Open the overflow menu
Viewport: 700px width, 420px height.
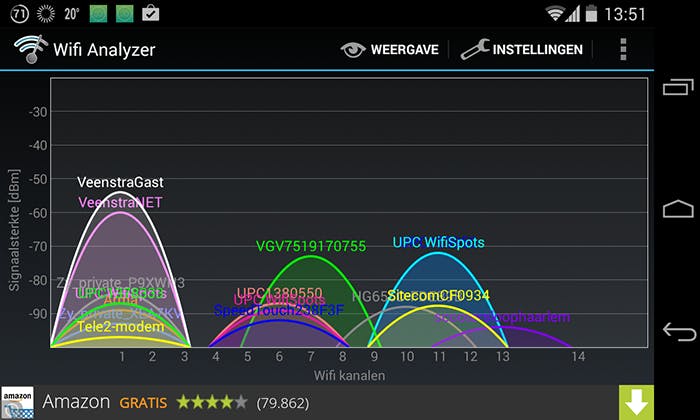[623, 50]
